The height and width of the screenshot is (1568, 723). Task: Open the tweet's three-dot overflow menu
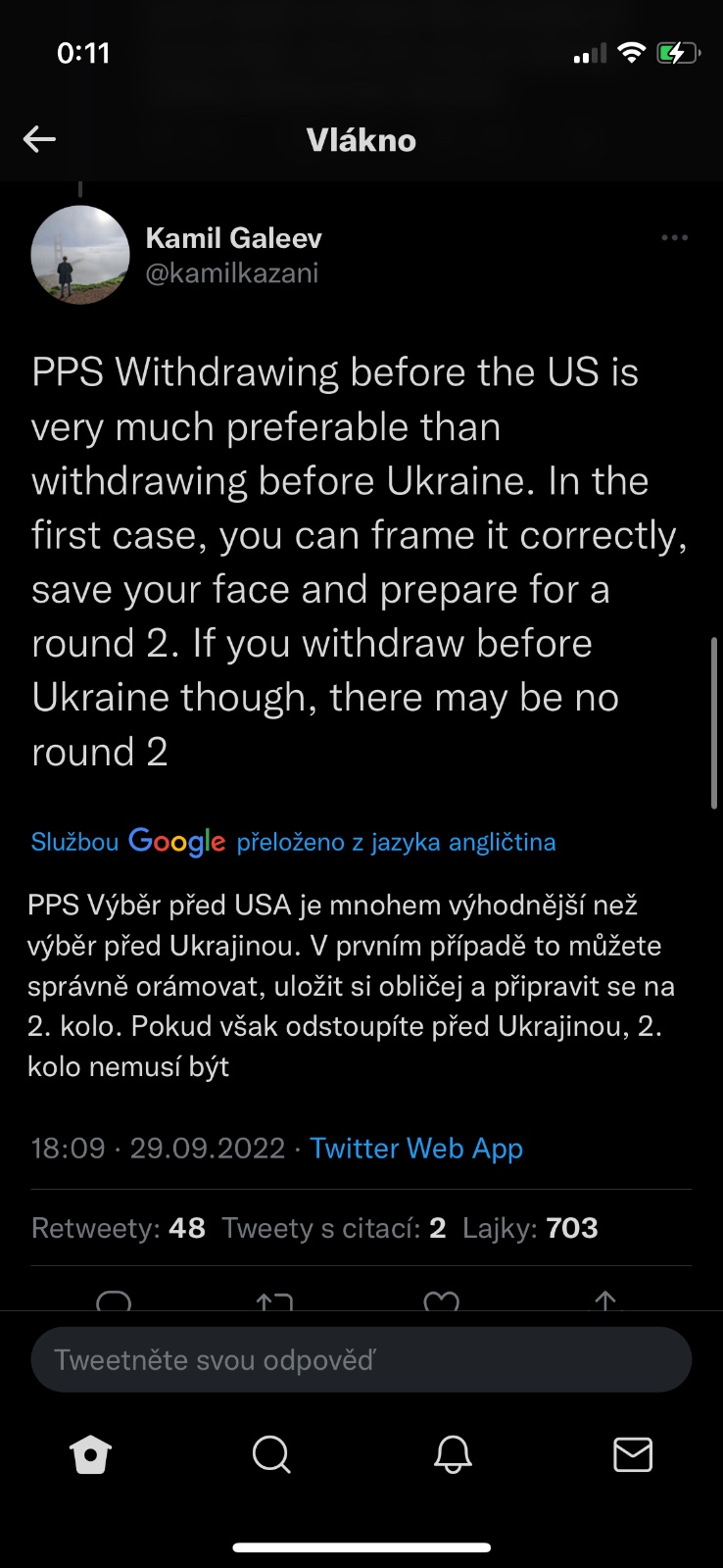click(x=674, y=238)
